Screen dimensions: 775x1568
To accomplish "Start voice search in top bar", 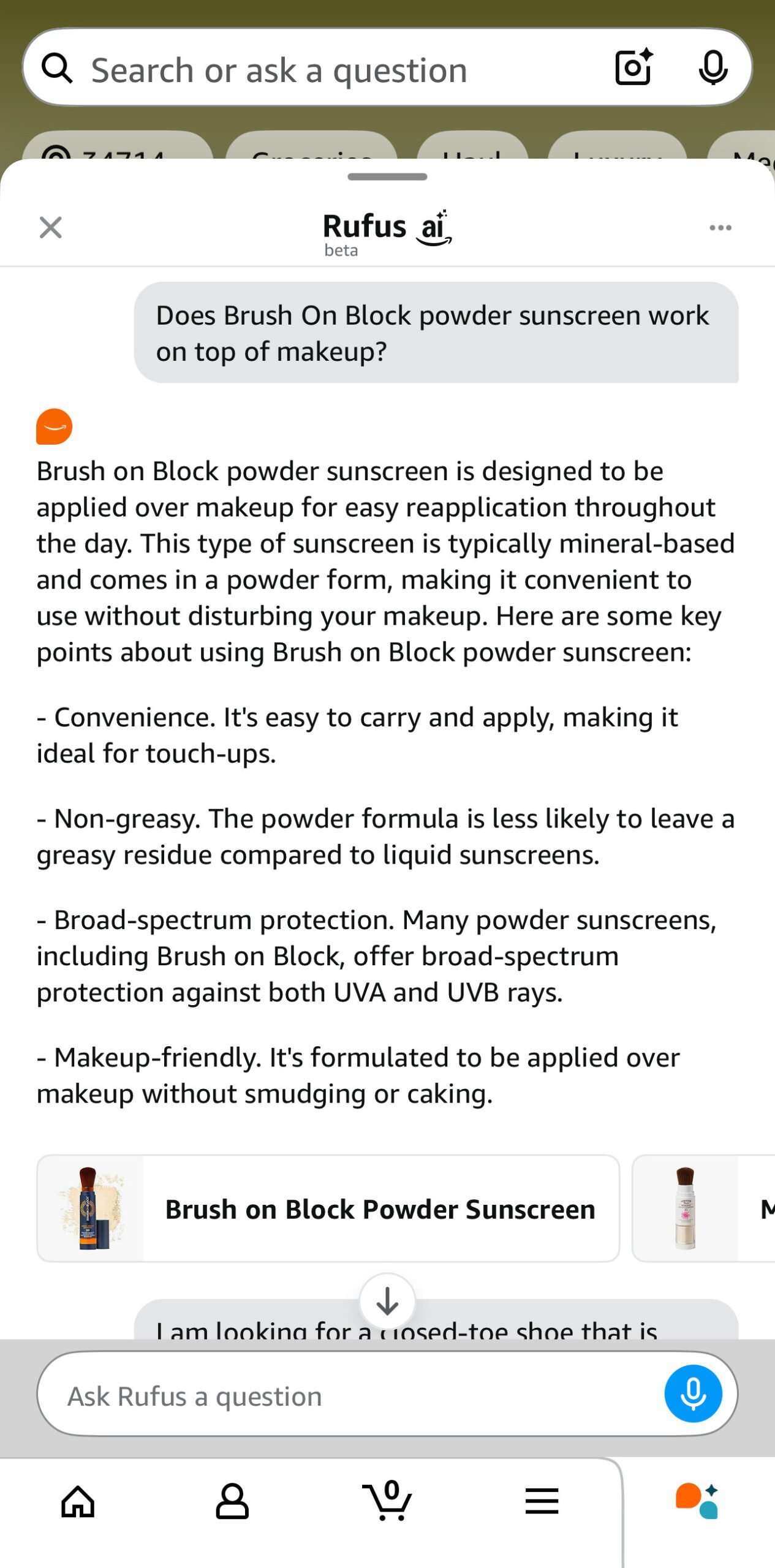I will tap(713, 68).
